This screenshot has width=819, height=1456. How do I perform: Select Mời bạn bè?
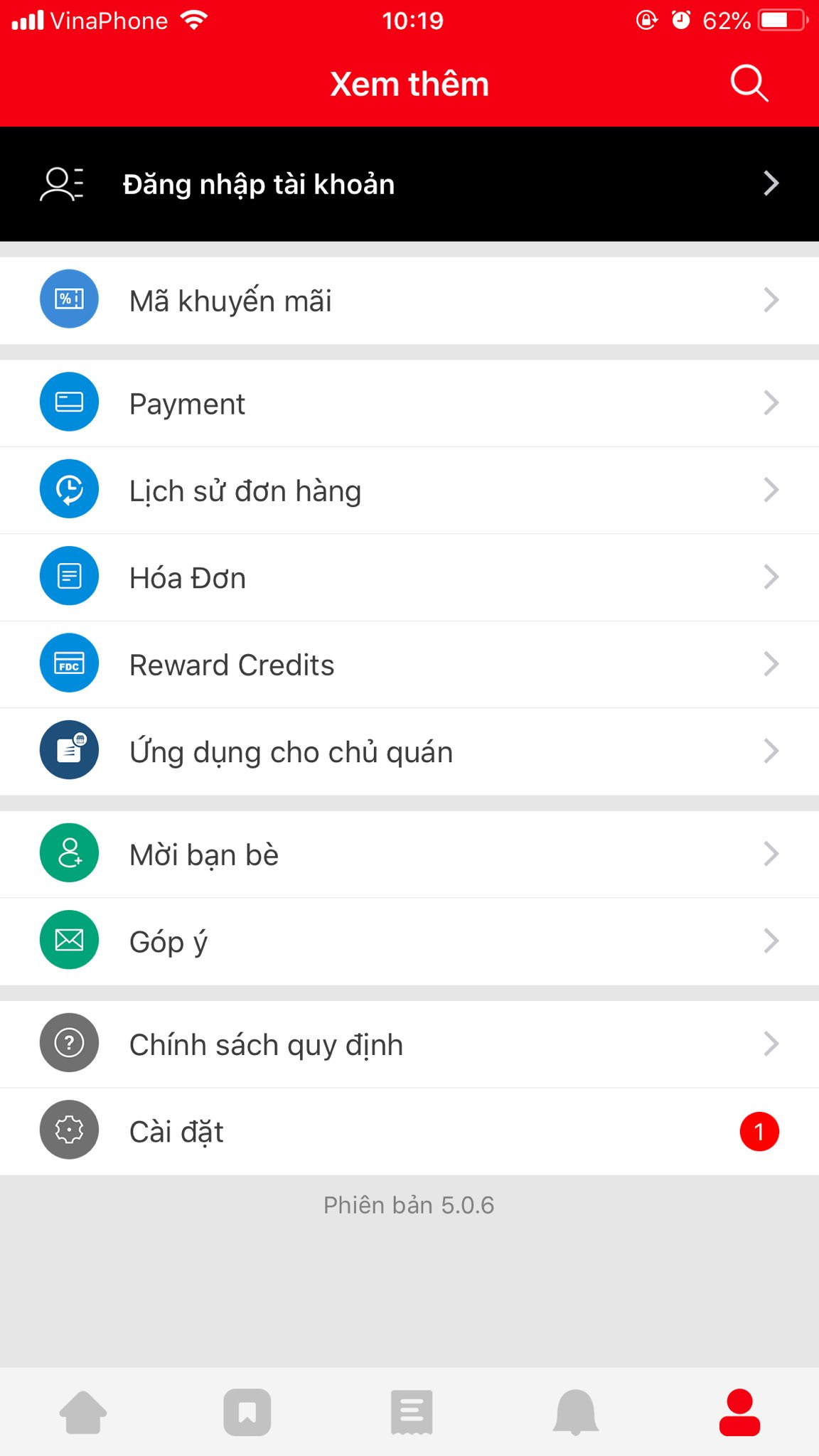[409, 854]
